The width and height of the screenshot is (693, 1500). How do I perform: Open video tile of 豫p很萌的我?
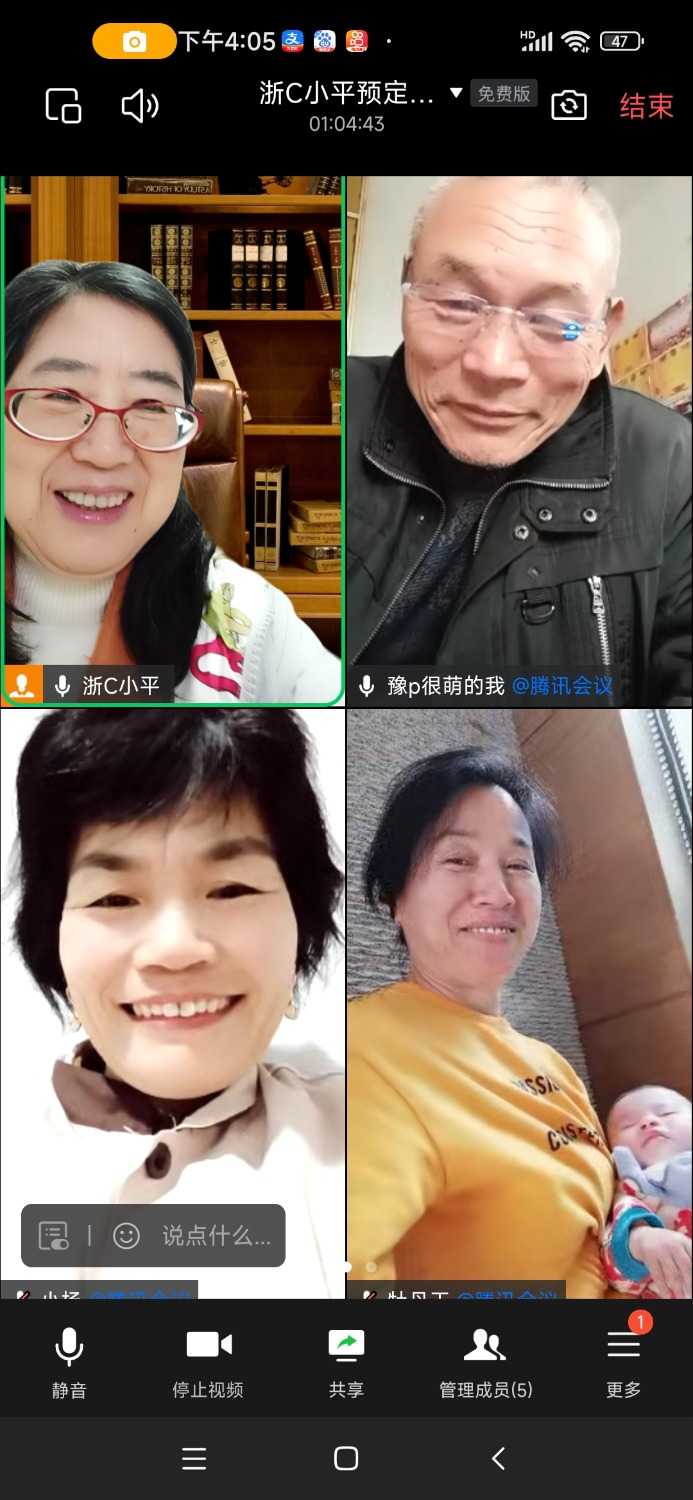[519, 440]
